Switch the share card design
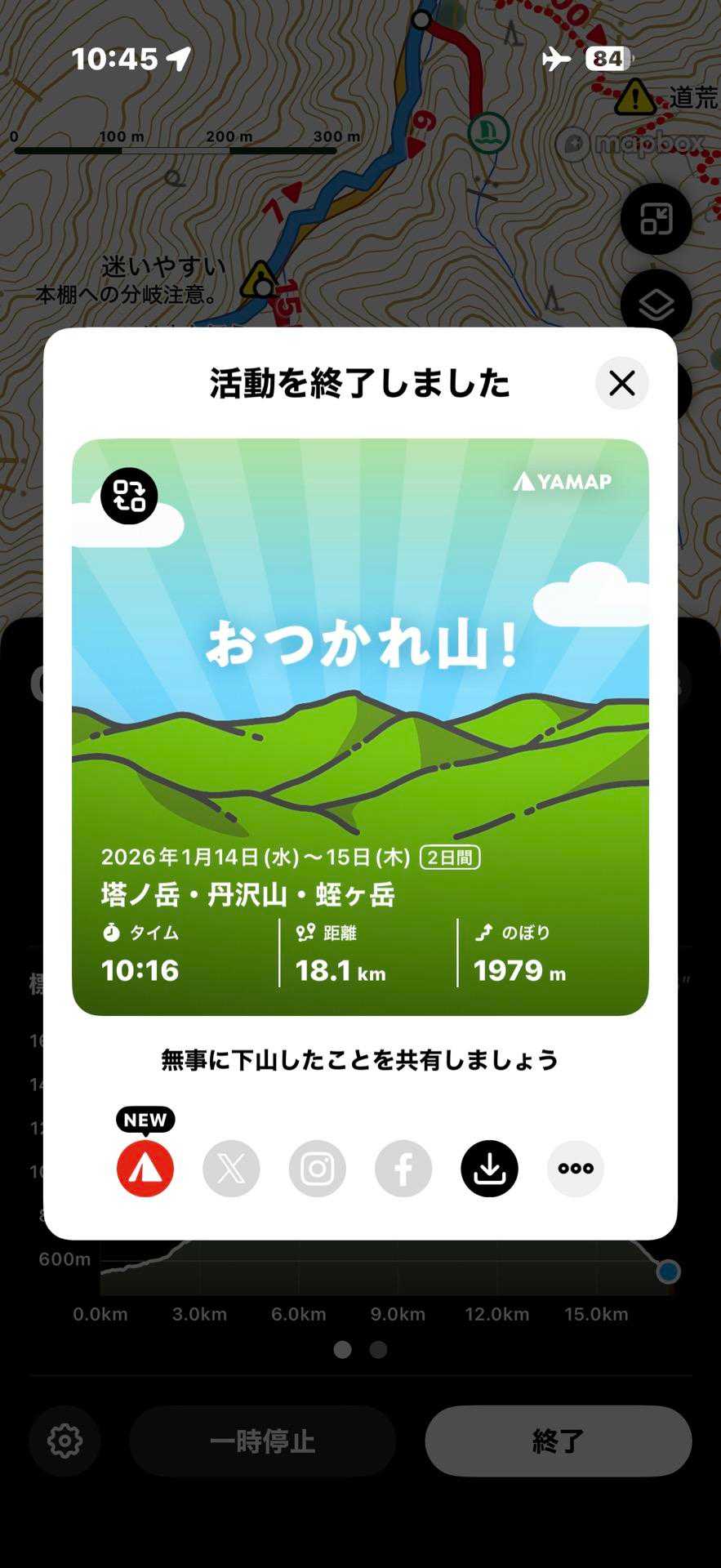 129,496
